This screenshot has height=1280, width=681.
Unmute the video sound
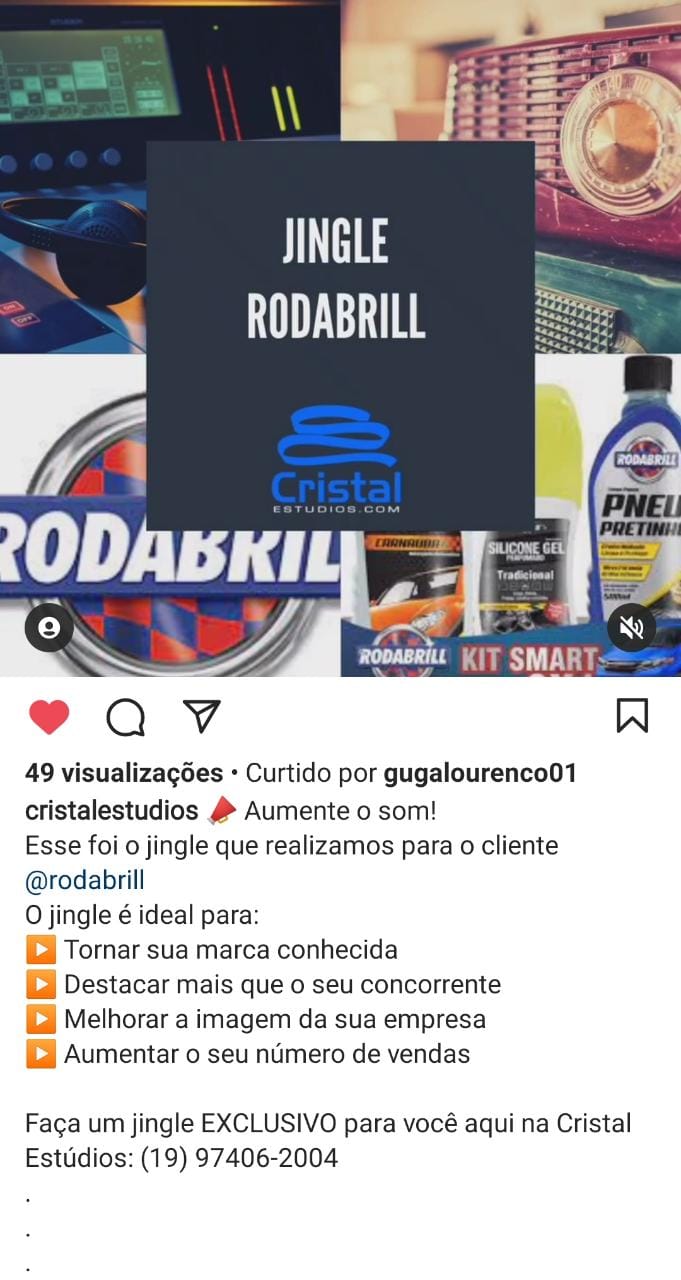[632, 628]
